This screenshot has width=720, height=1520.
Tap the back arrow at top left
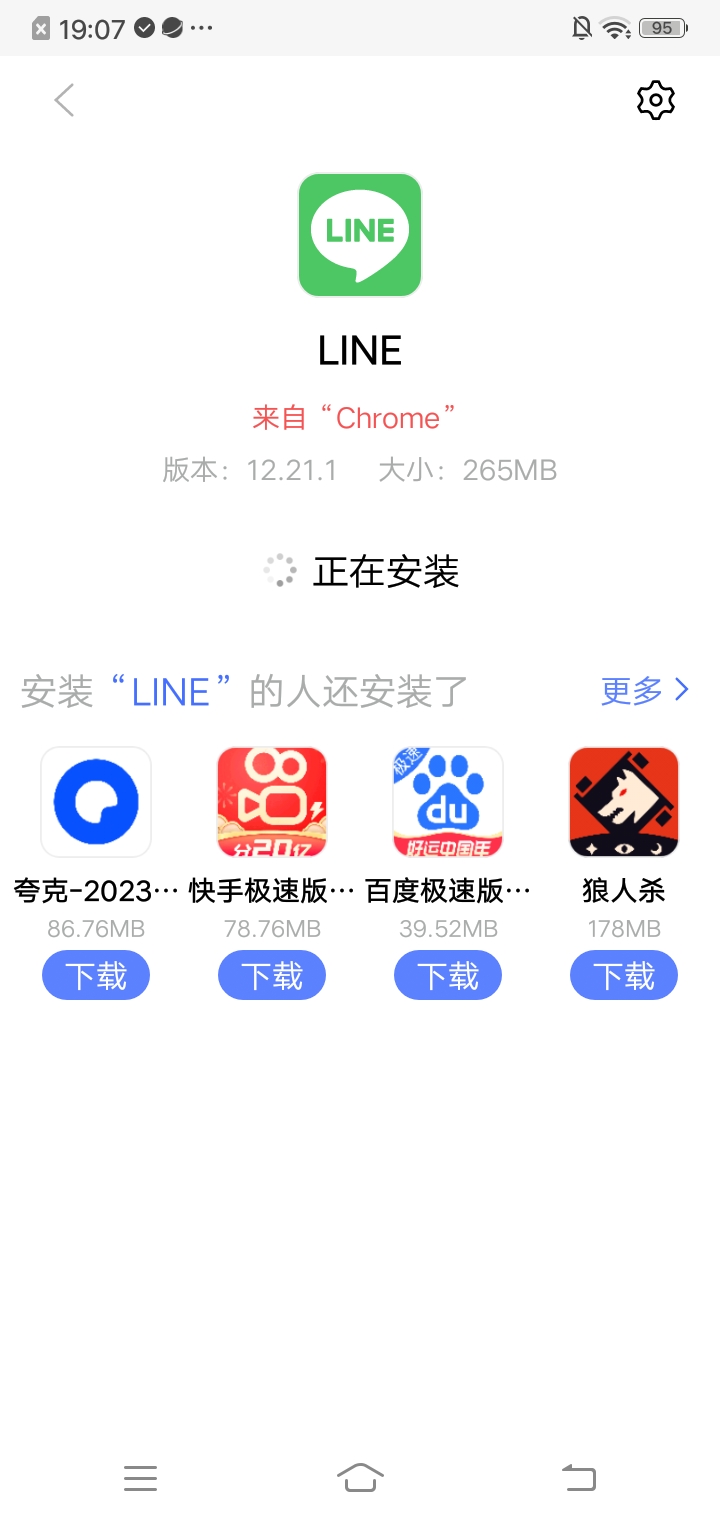[64, 100]
